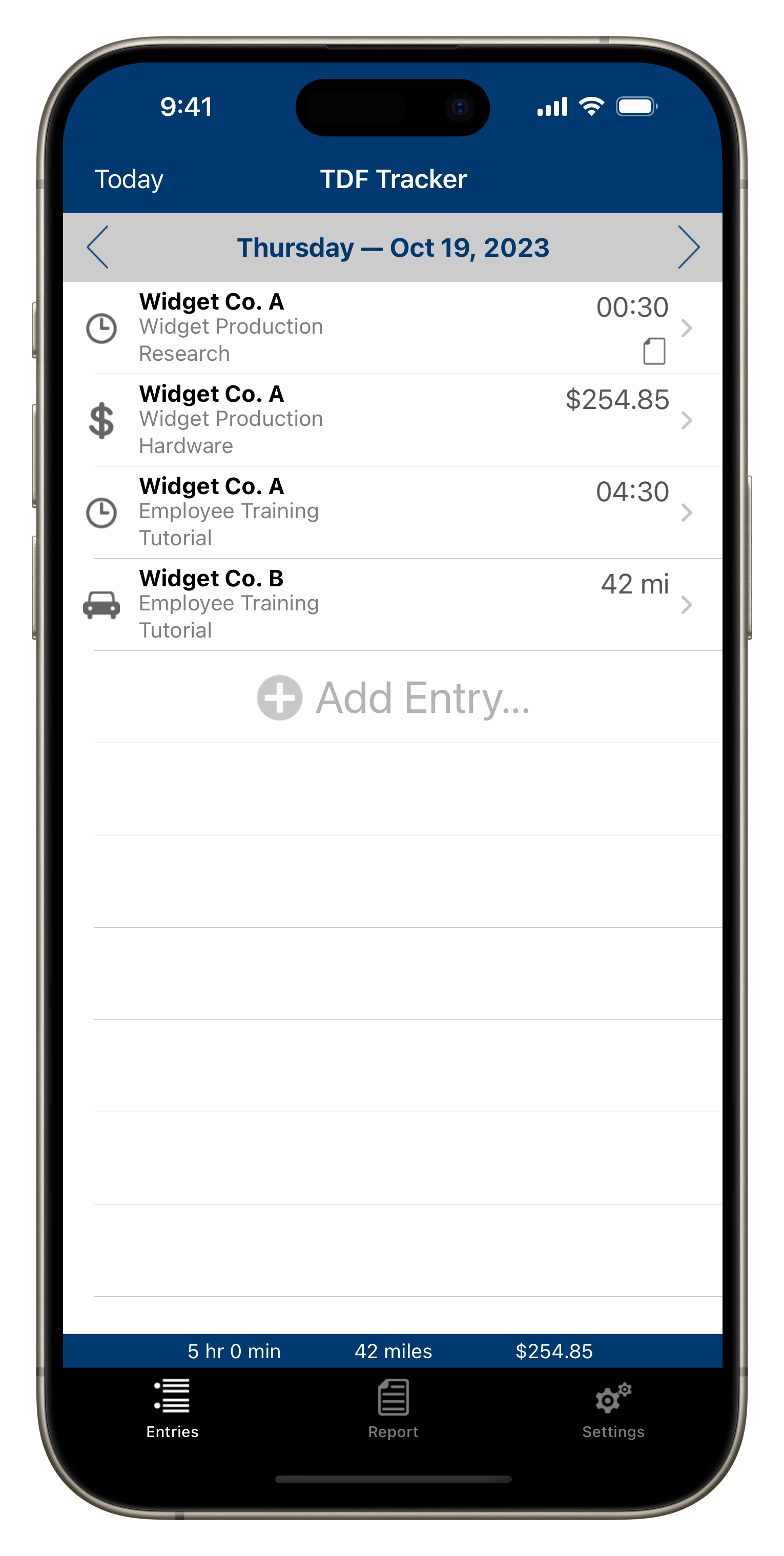Open the 42 mi Widget Co. B entry
This screenshot has height=1556, width=784.
click(x=393, y=605)
